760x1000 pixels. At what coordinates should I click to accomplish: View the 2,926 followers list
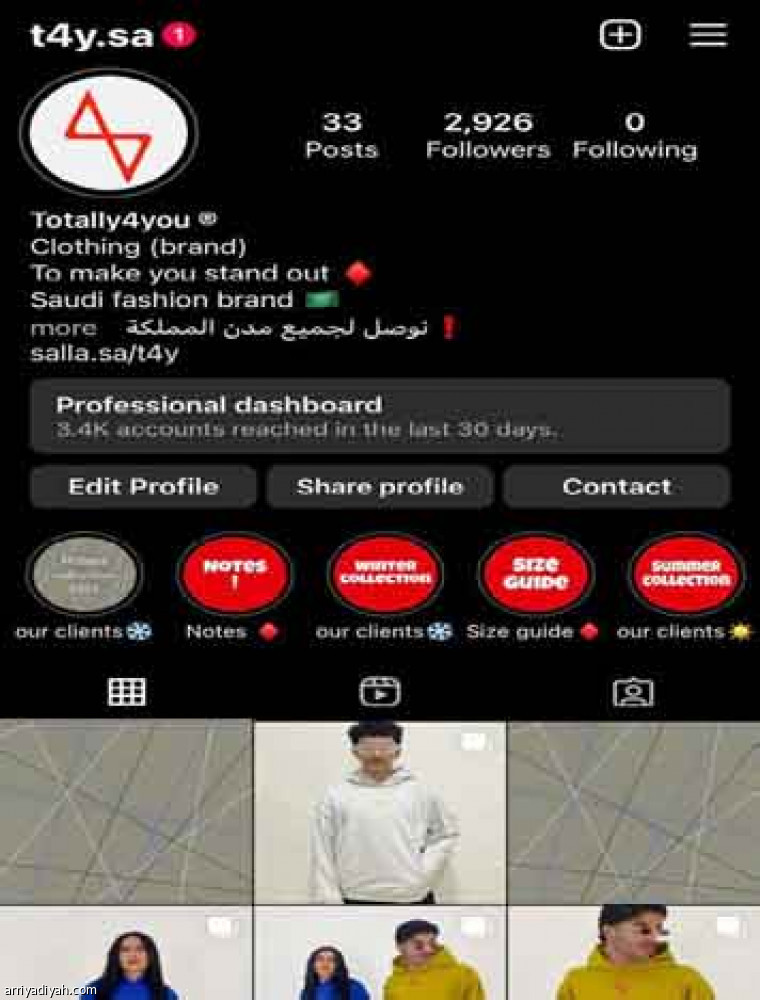point(488,135)
